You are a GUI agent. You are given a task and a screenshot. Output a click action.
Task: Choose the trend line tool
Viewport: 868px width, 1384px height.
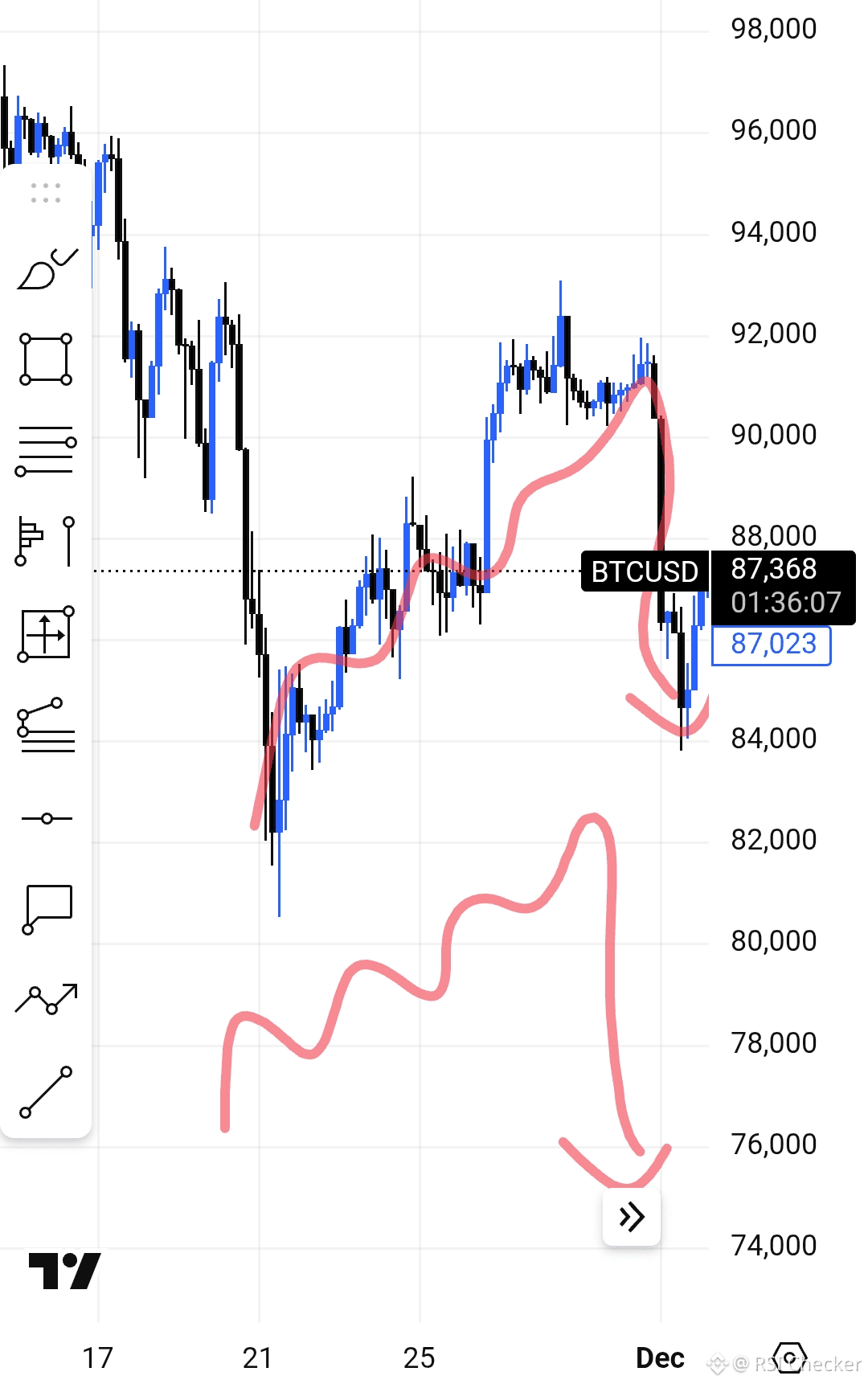[46, 1092]
